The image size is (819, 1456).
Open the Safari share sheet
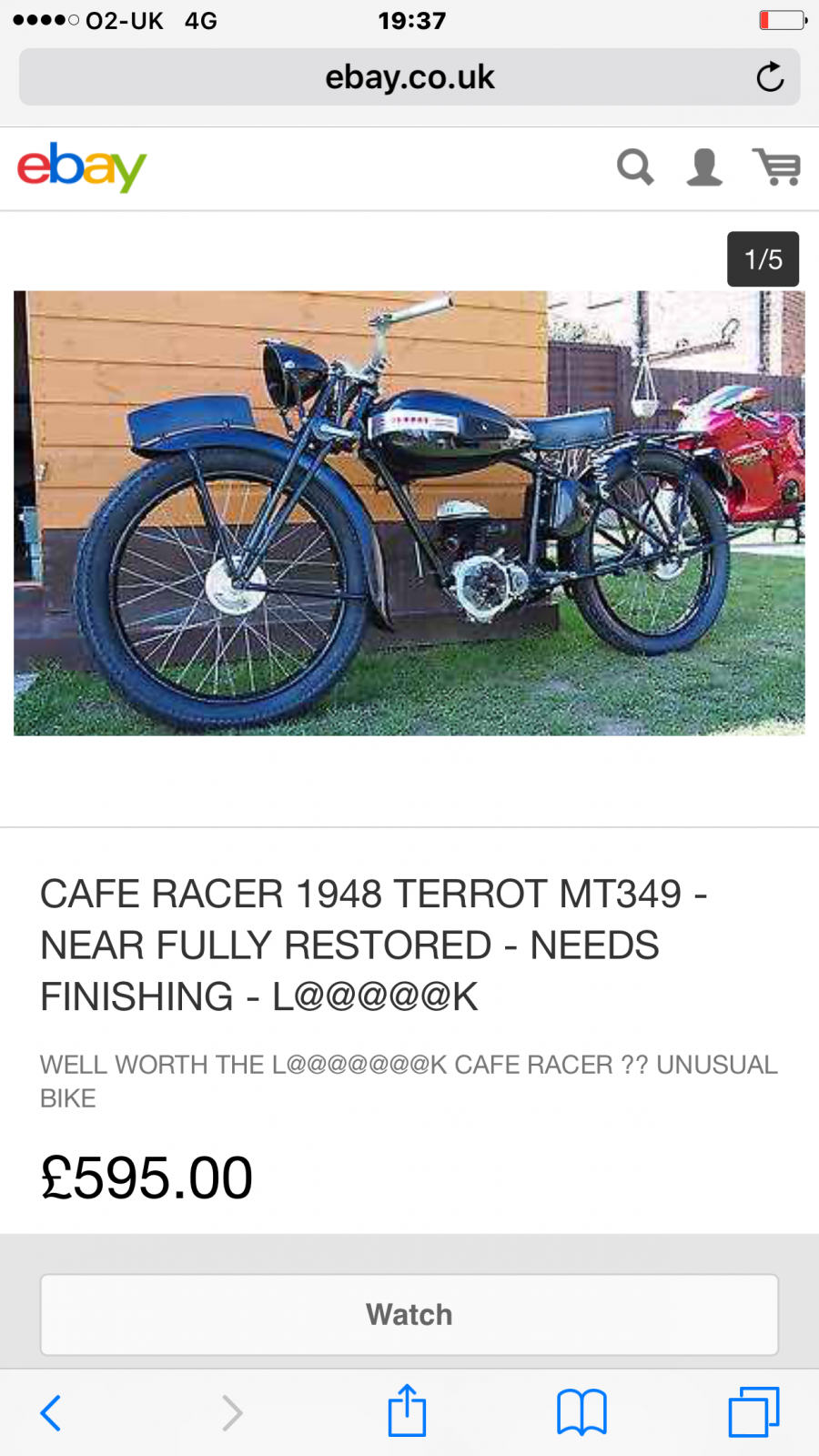[x=407, y=1410]
